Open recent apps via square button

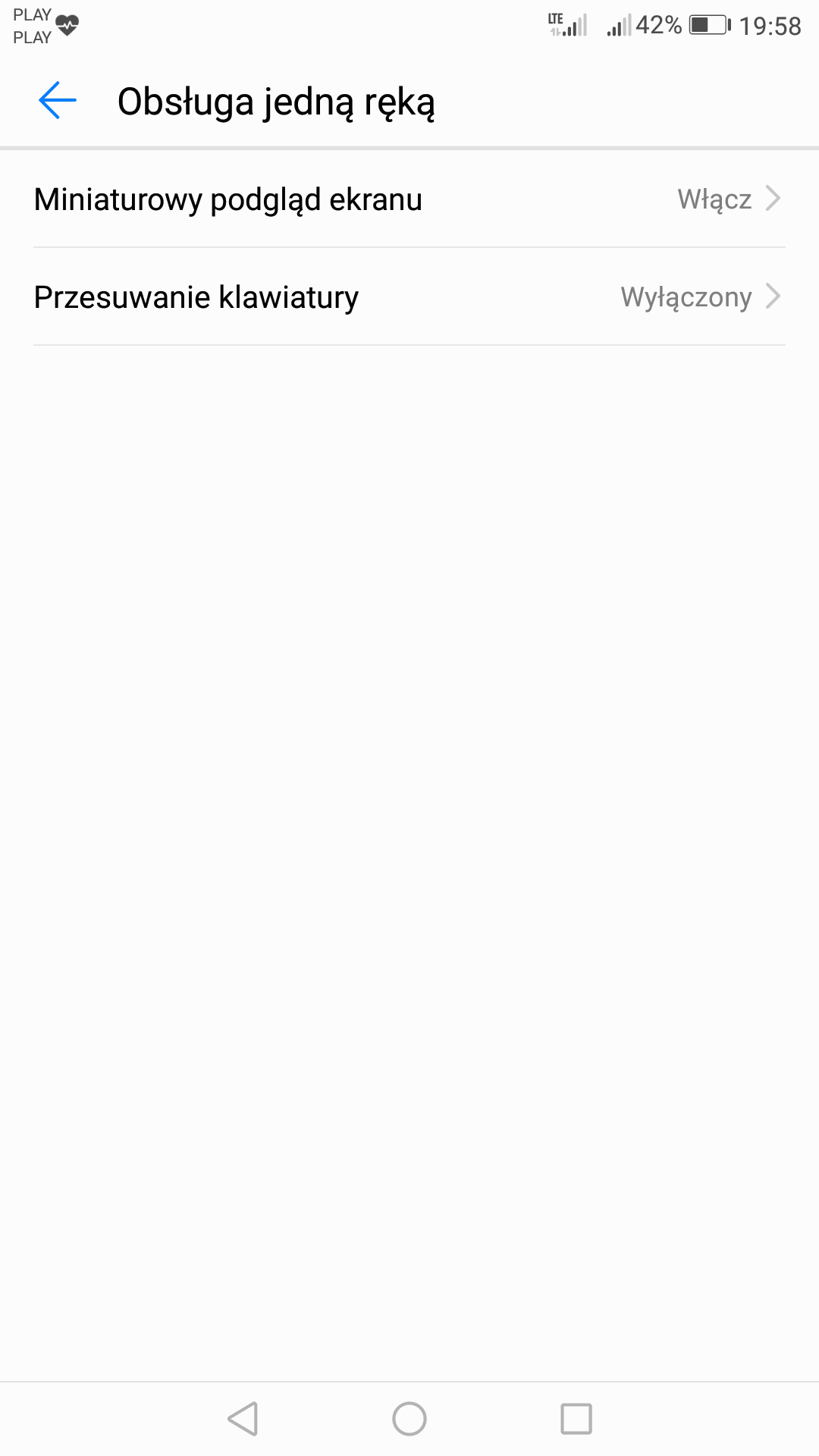[x=576, y=1418]
